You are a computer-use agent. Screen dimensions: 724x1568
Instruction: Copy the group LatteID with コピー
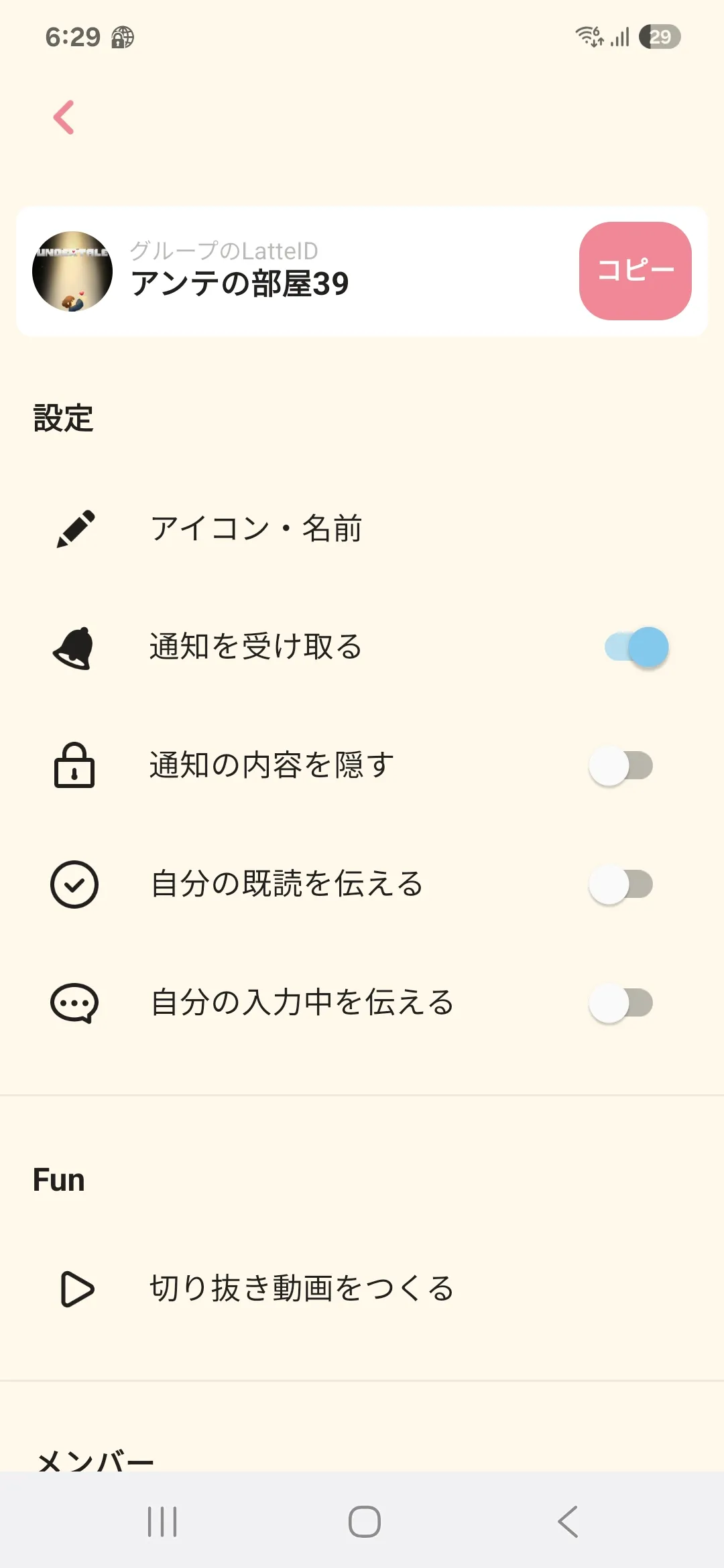pyautogui.click(x=635, y=271)
